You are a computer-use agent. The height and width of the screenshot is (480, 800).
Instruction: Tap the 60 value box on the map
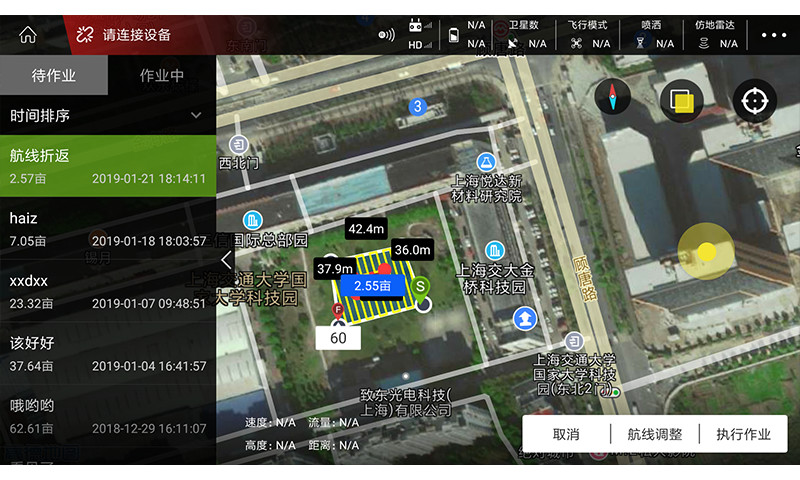(x=338, y=338)
